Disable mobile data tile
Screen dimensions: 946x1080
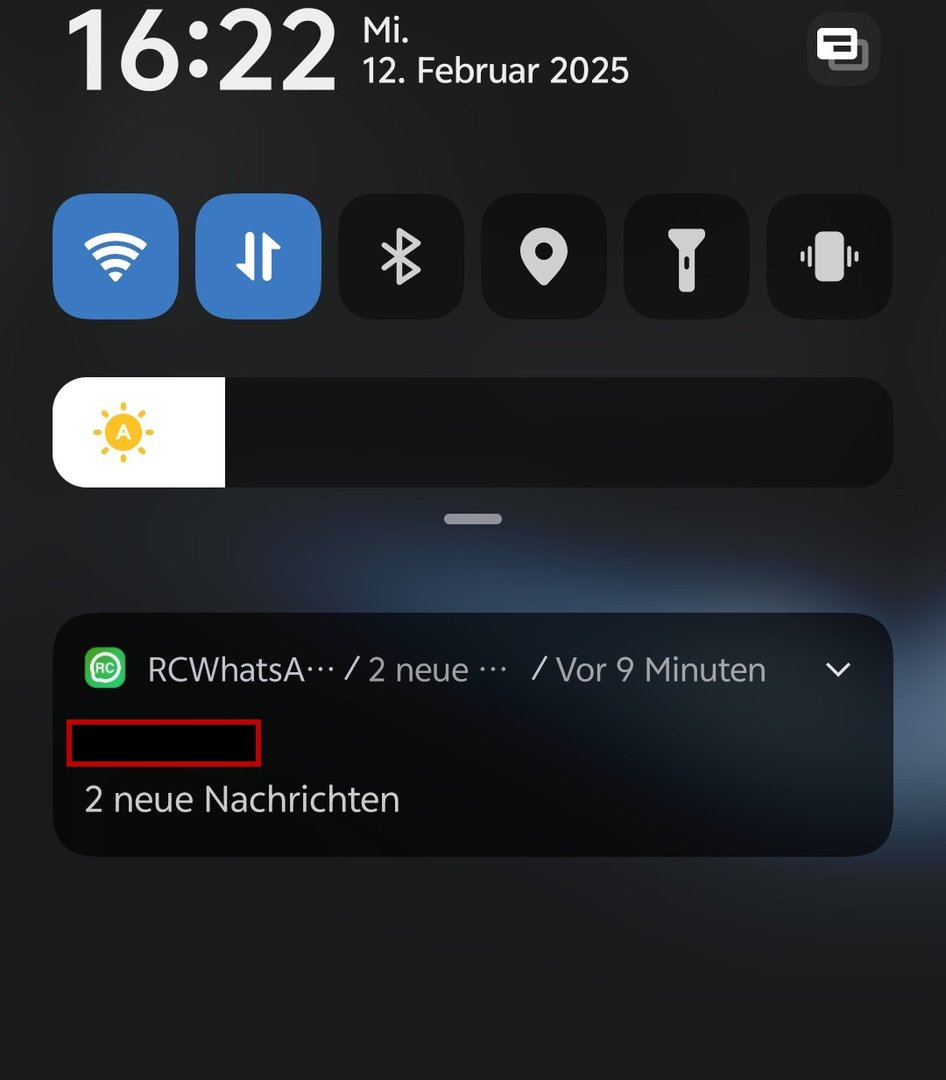coord(258,256)
